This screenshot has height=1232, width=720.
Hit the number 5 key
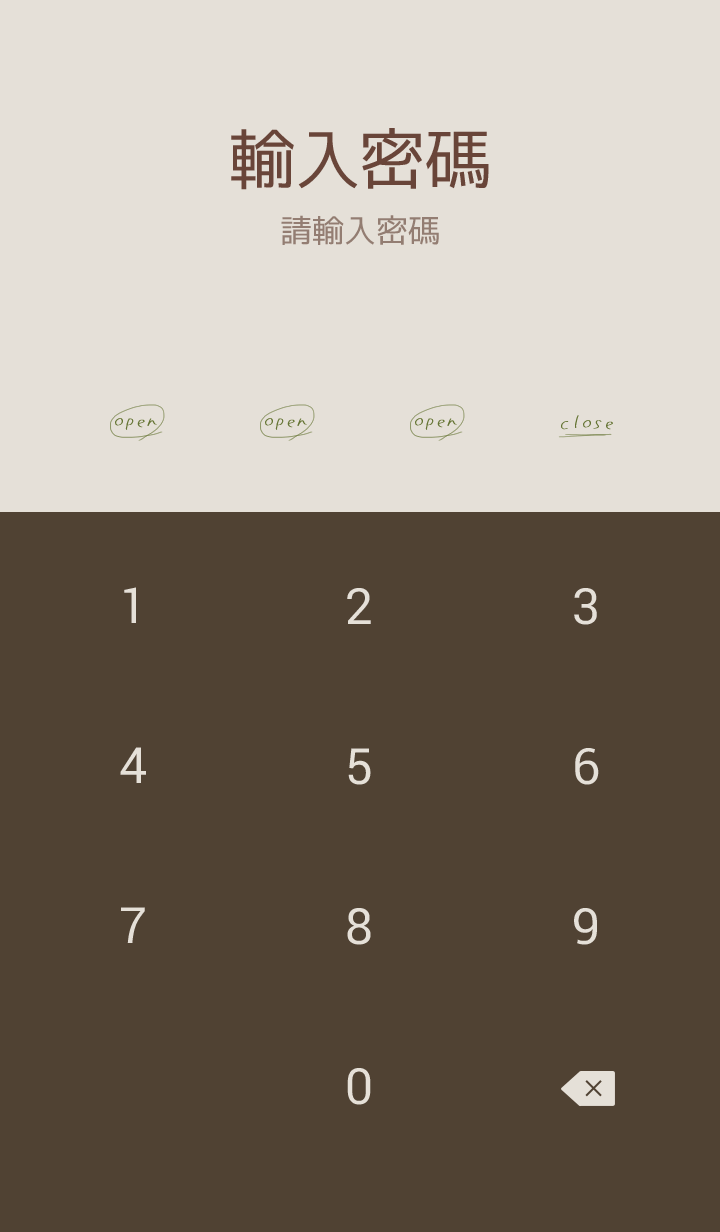tap(359, 767)
